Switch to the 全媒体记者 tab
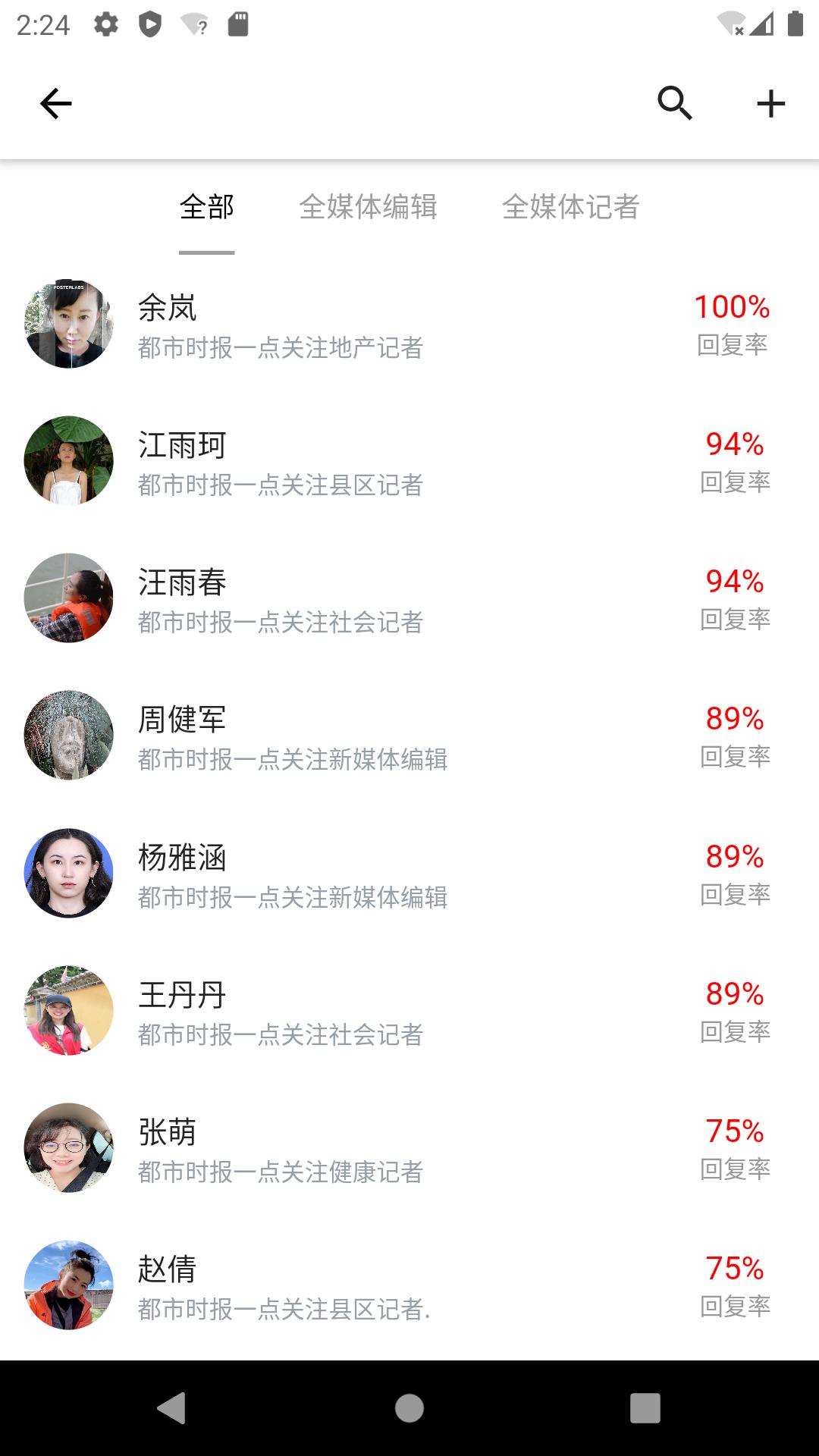This screenshot has height=1456, width=819. pos(571,208)
